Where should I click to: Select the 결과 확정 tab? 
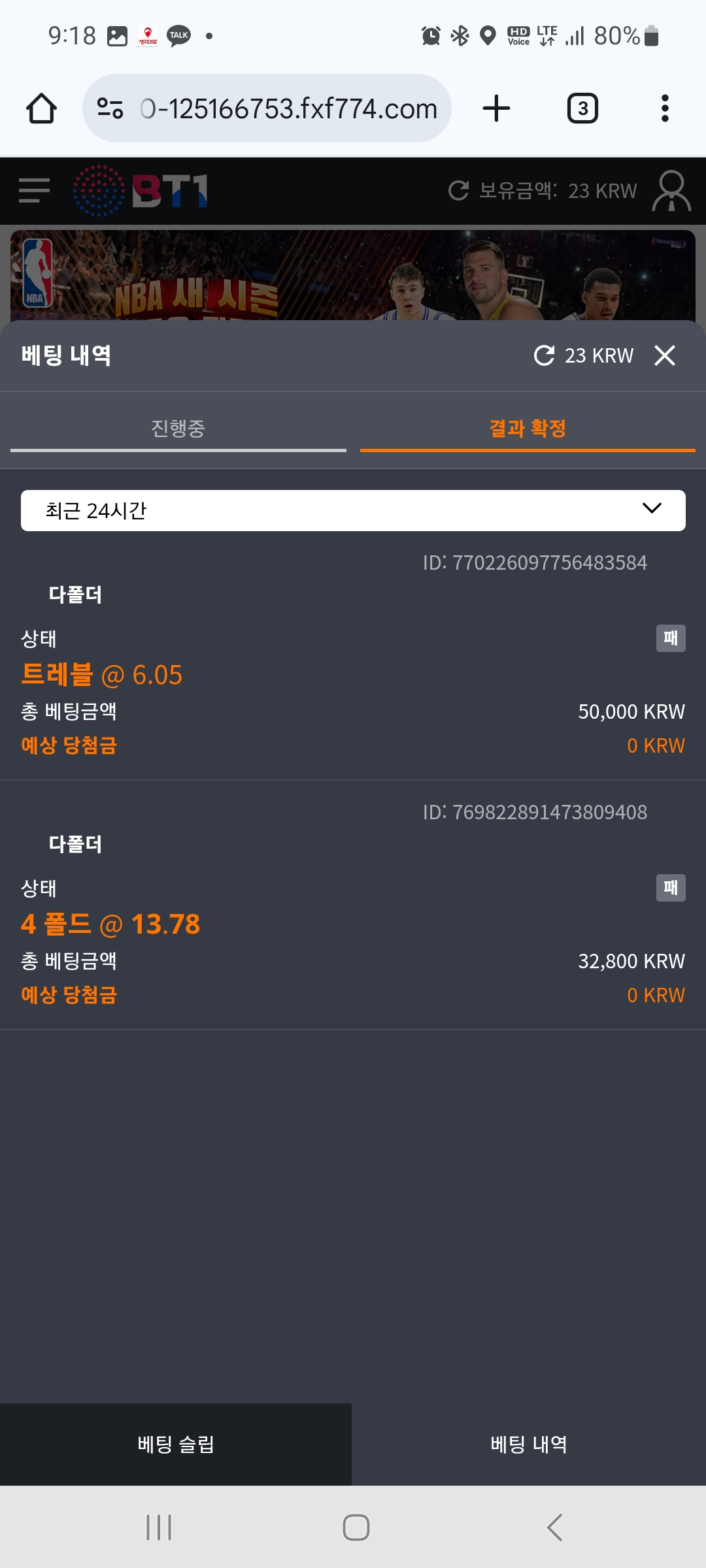point(528,429)
